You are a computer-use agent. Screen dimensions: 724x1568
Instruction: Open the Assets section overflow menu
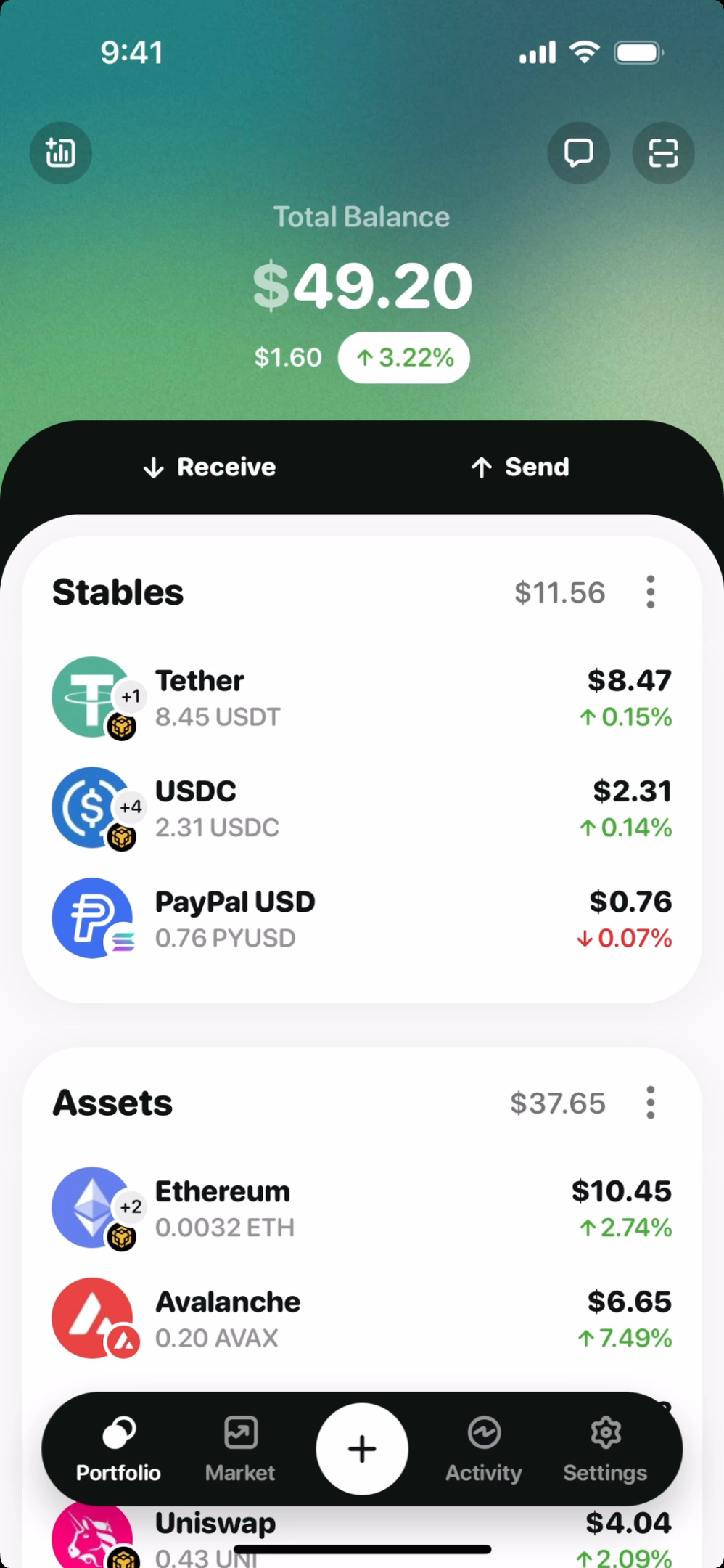[x=651, y=1103]
